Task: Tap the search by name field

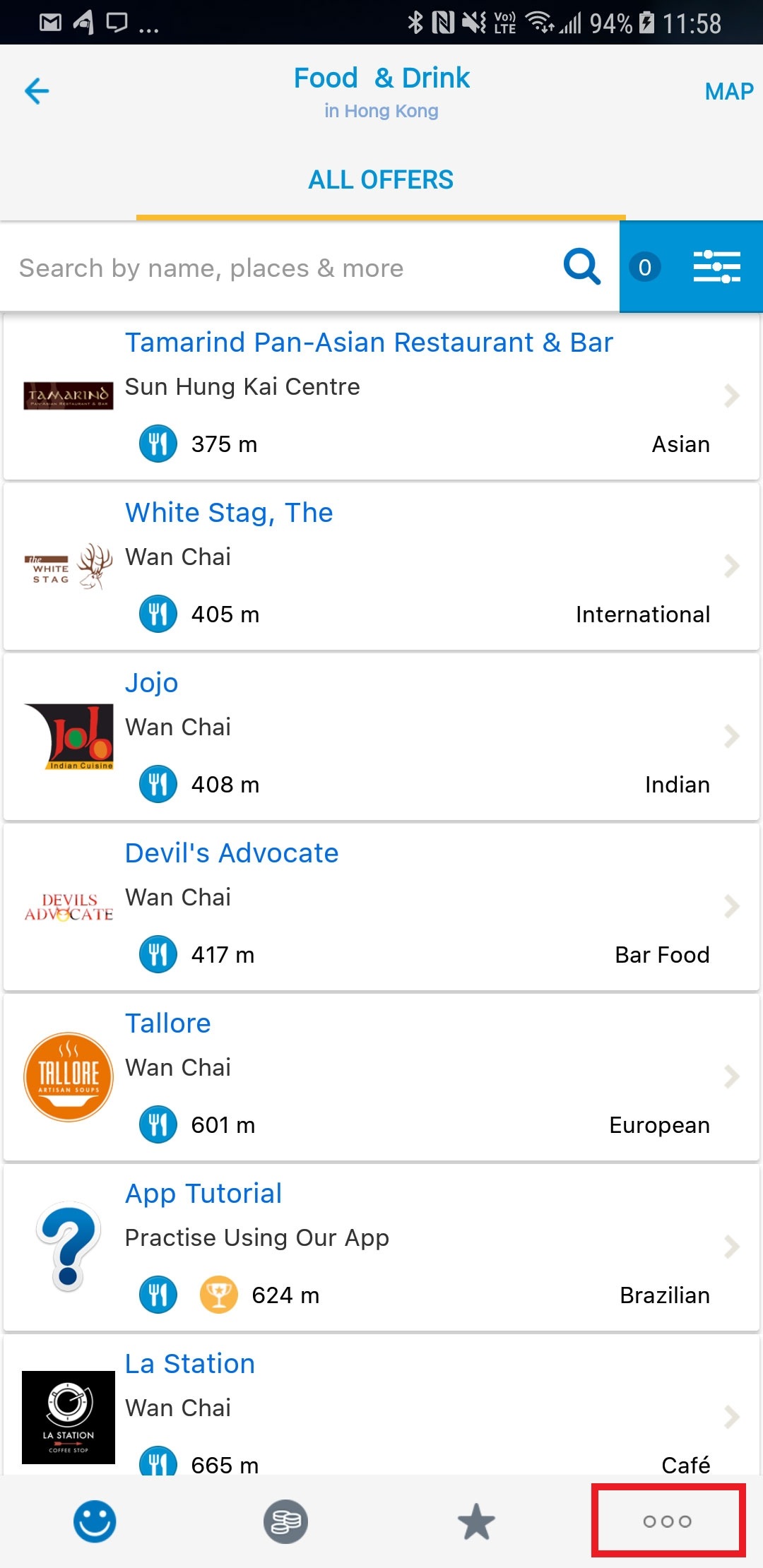Action: pos(283,267)
